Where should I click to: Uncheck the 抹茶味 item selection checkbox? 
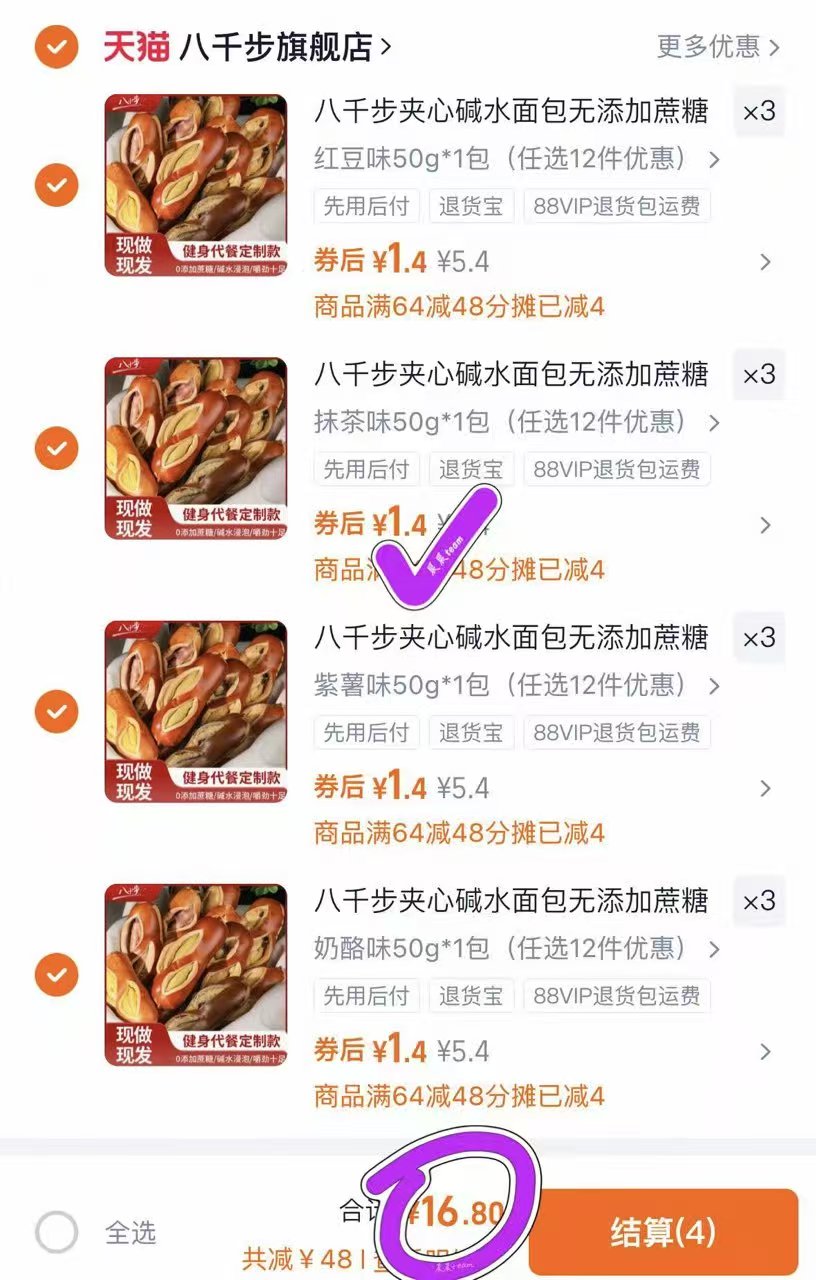[x=57, y=447]
